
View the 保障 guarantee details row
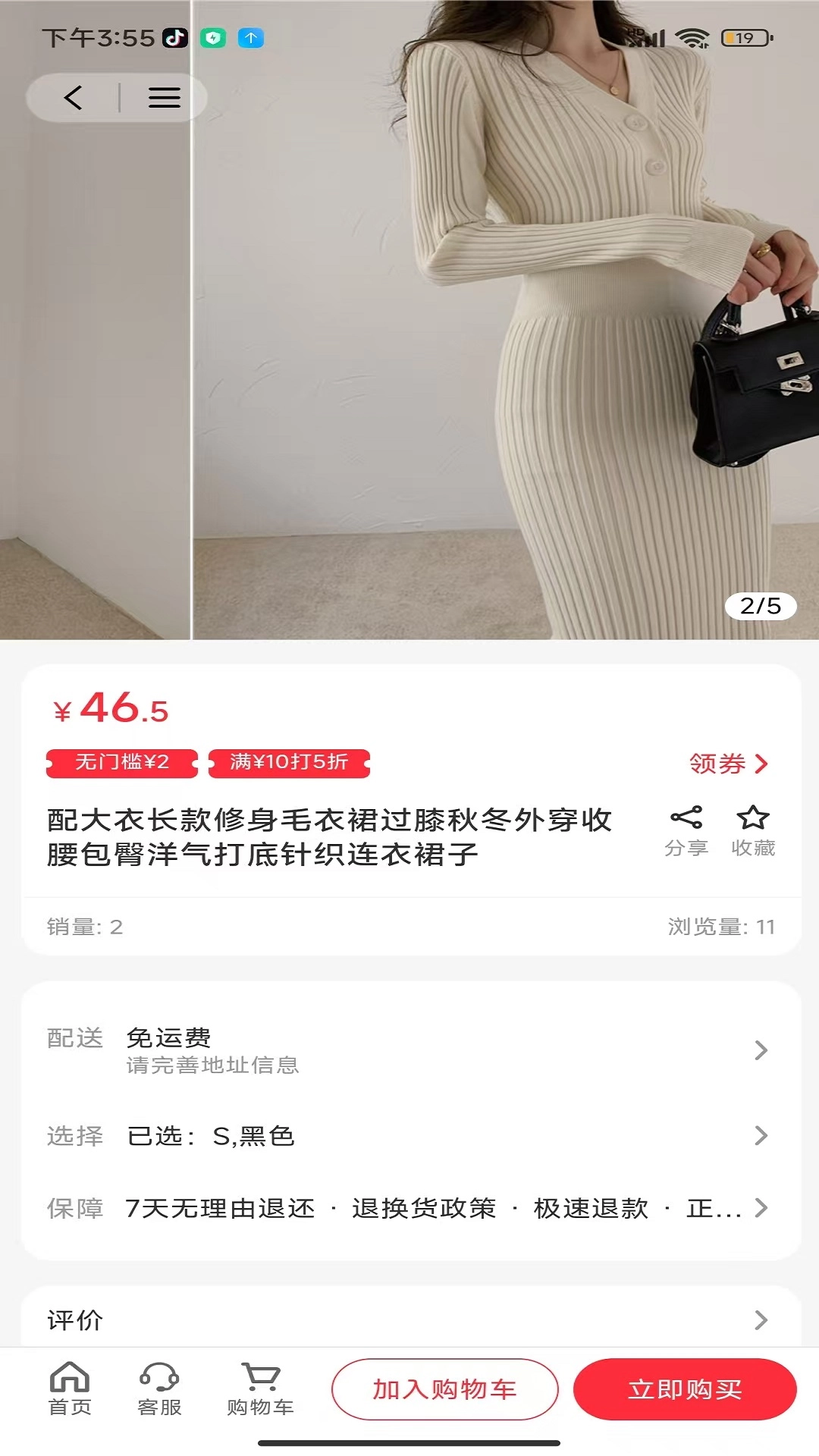pos(409,1208)
